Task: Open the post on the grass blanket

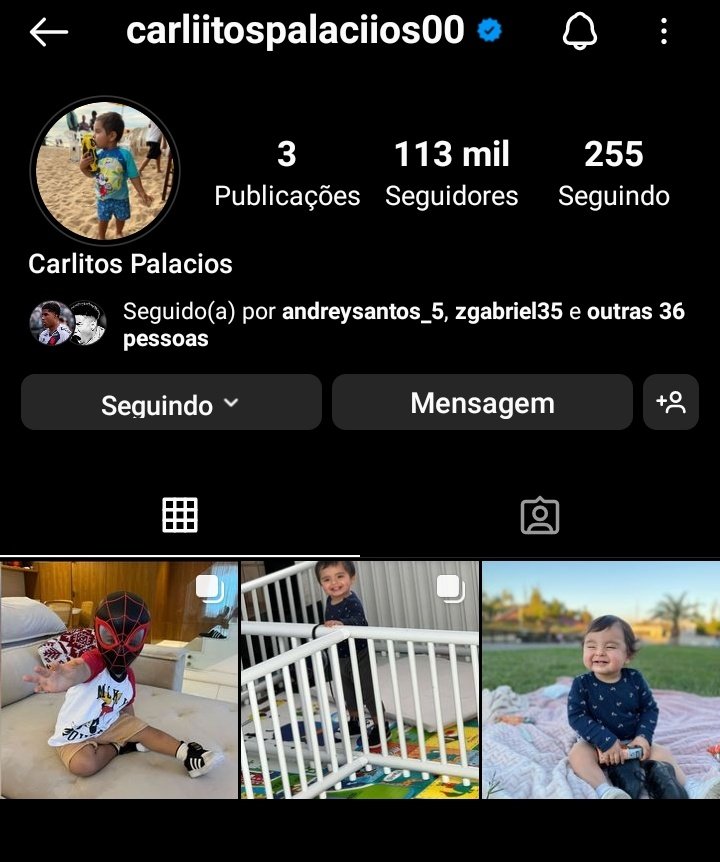Action: [601, 680]
